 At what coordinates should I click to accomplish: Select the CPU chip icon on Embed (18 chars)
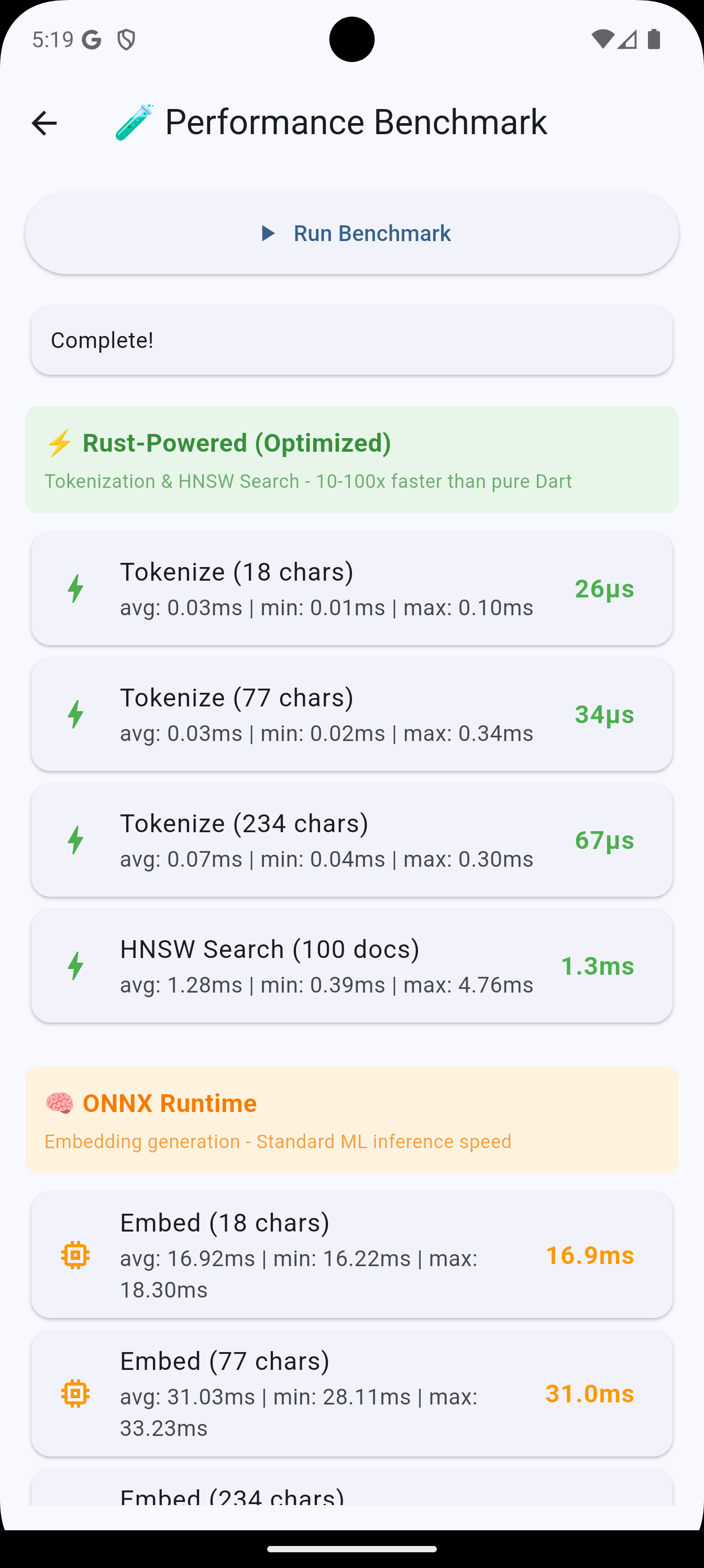[75, 1256]
